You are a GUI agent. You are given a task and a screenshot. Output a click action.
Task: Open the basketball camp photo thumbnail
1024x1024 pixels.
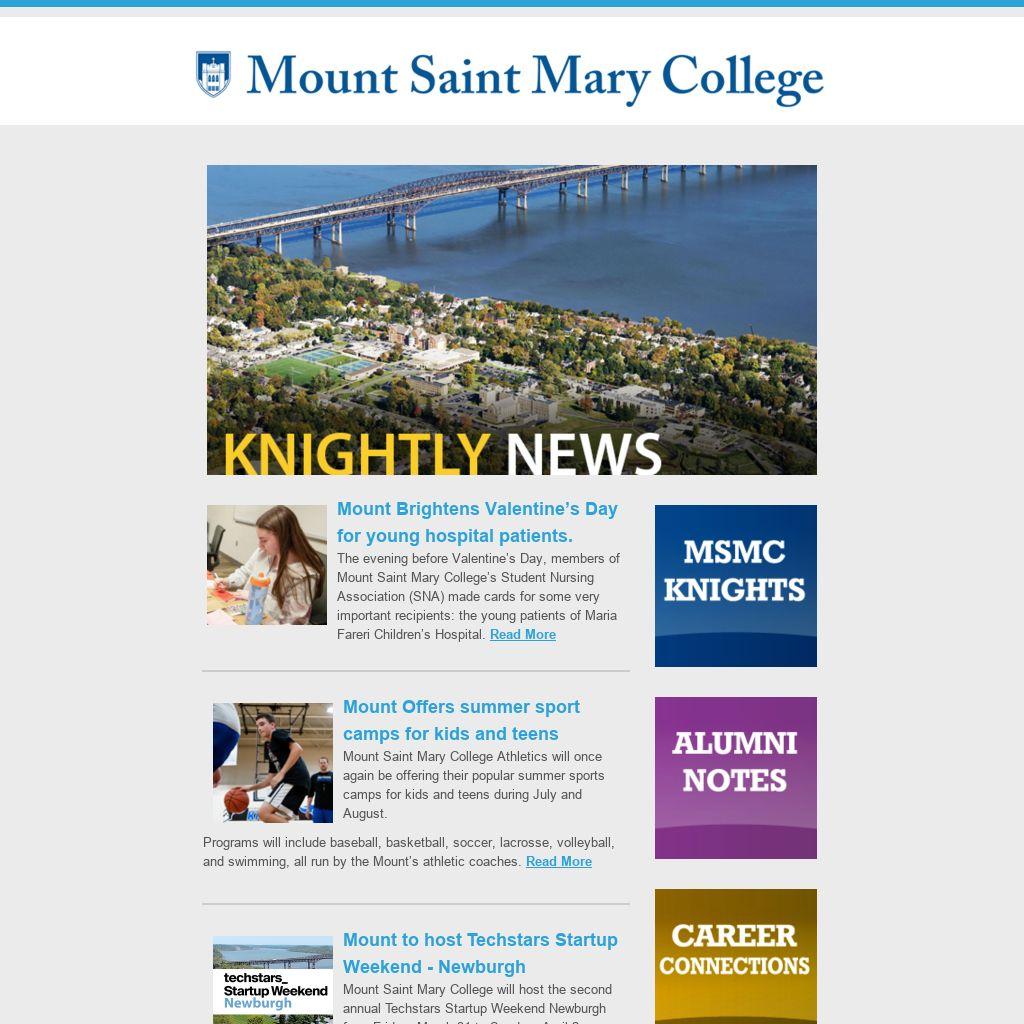tap(272, 762)
